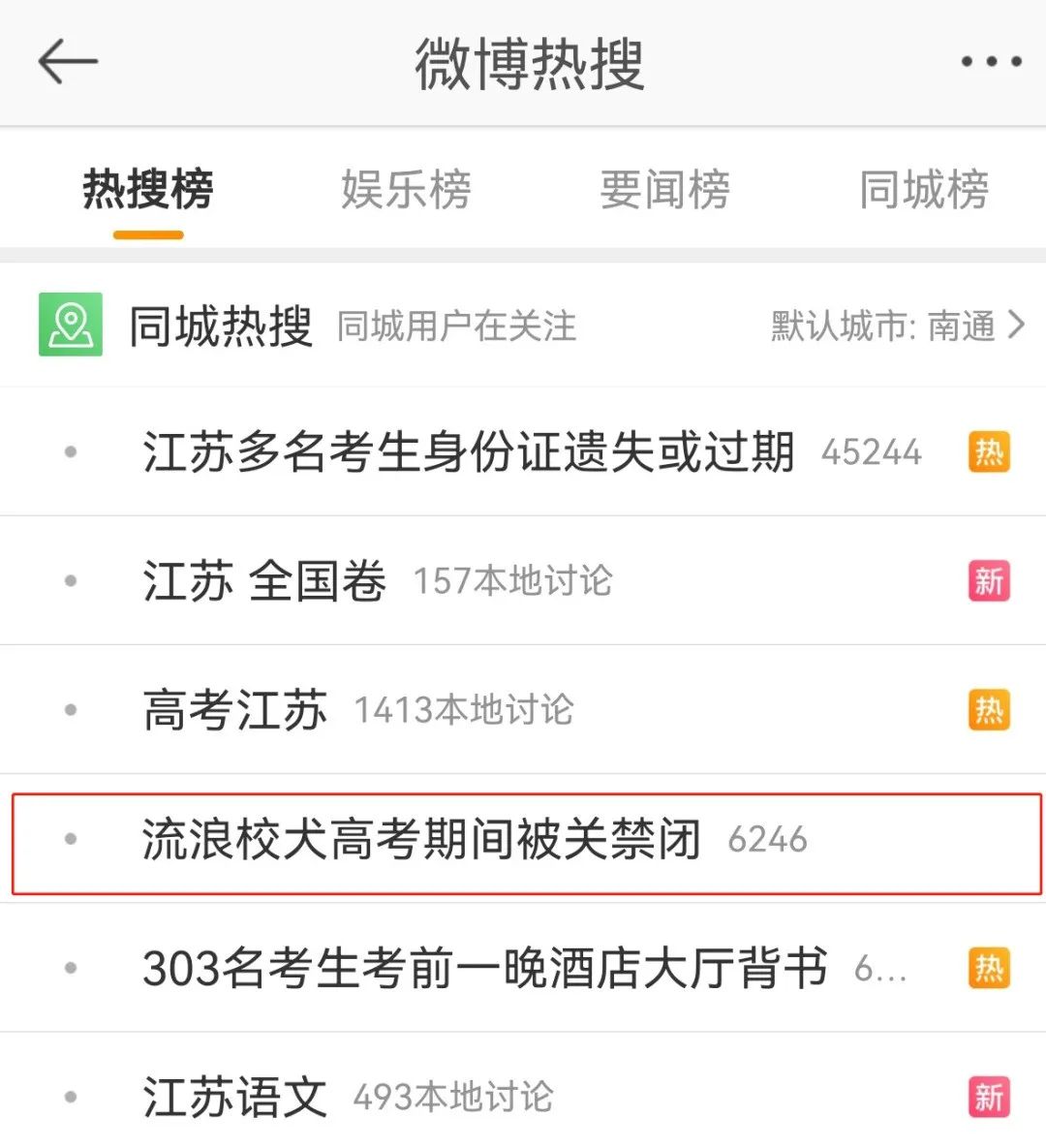View the 江苏语文 topic
This screenshot has width=1046, height=1148.
234,1097
